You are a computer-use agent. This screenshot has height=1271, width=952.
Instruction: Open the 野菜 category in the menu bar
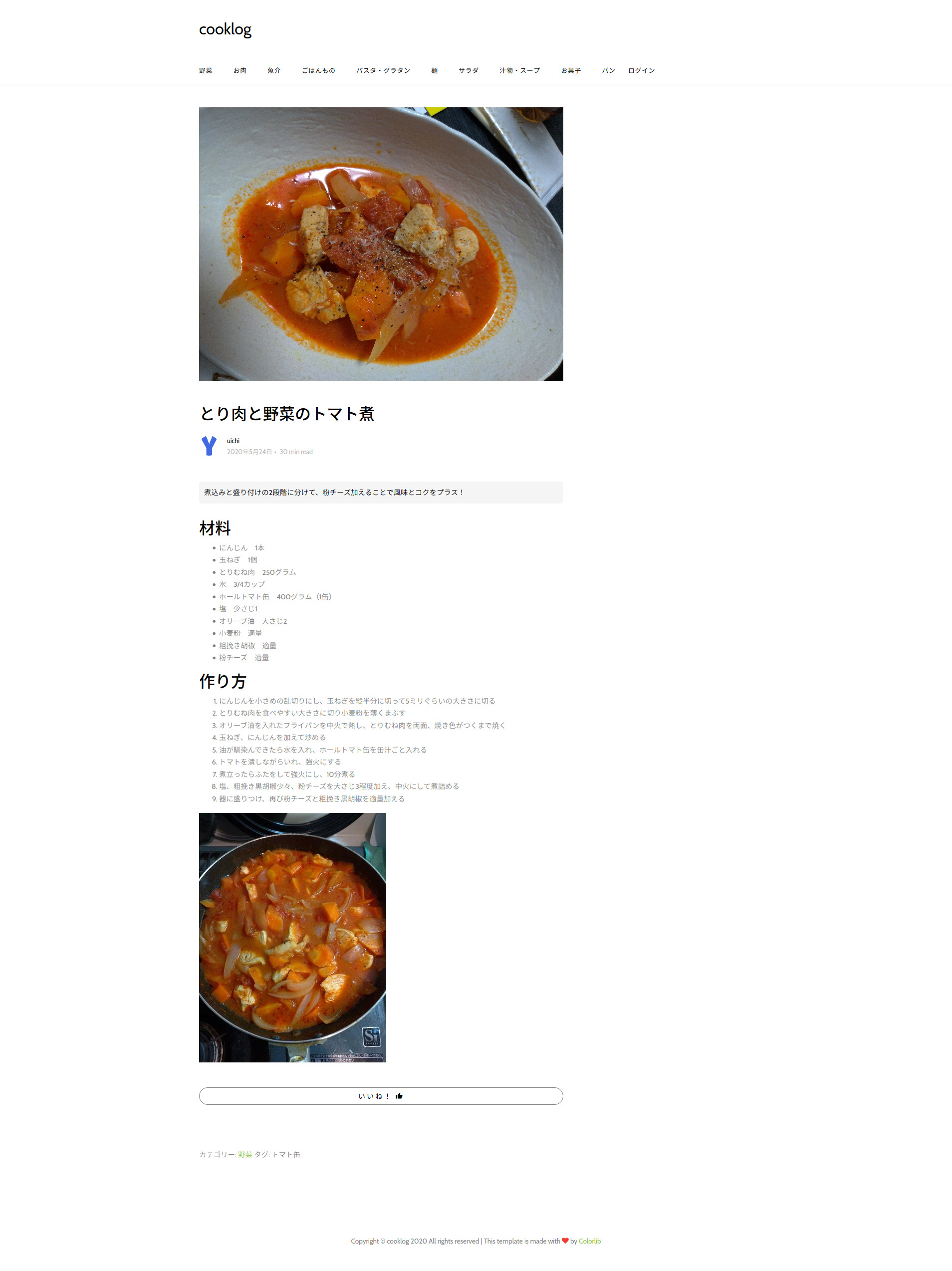tap(205, 71)
